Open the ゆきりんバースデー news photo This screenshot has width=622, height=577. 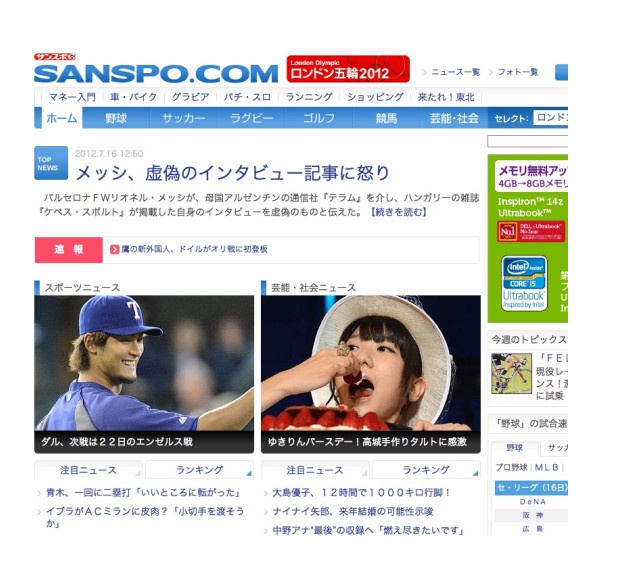pyautogui.click(x=370, y=363)
